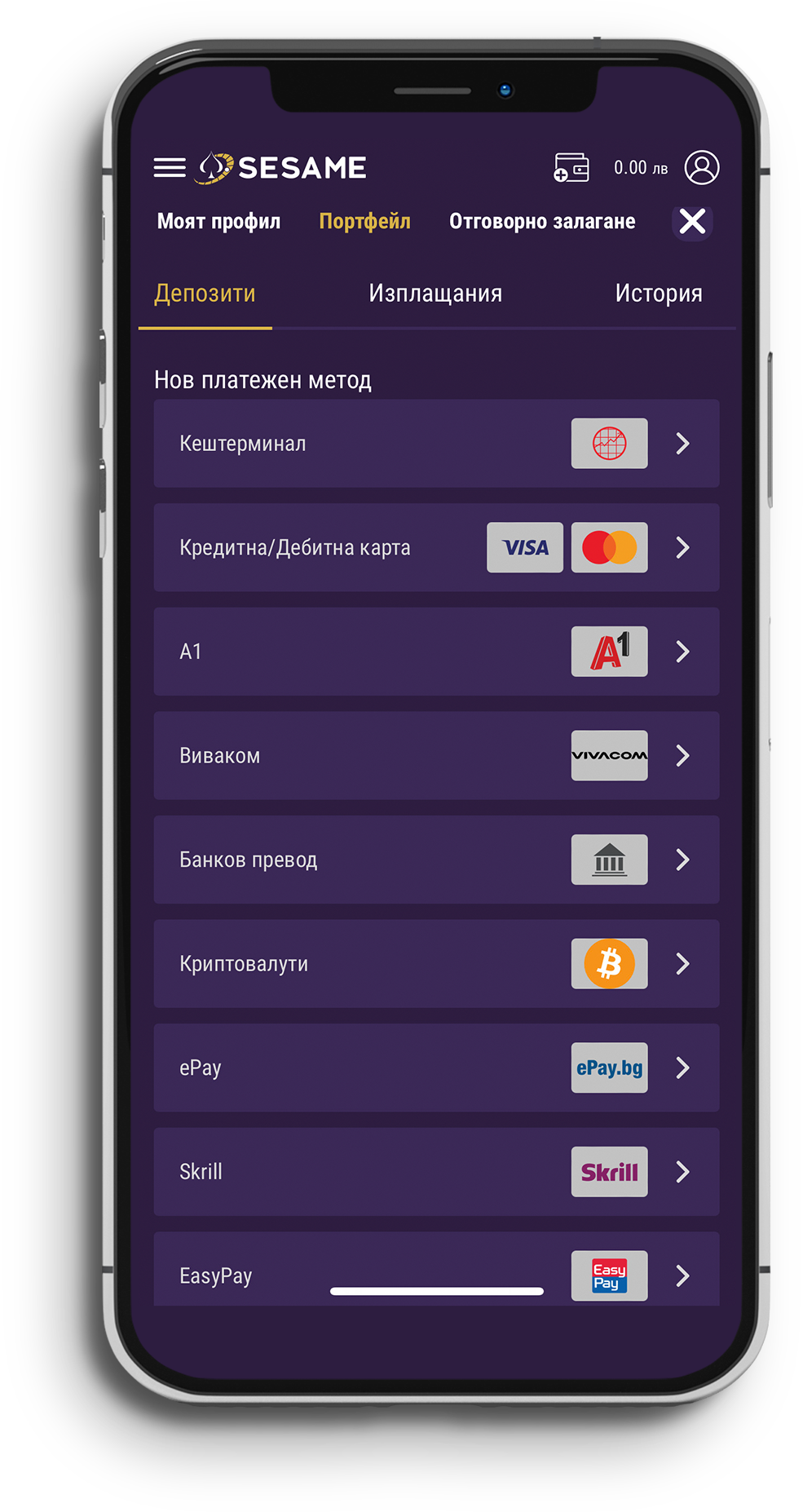Open the user account icon
The image size is (803, 1512).
(701, 168)
